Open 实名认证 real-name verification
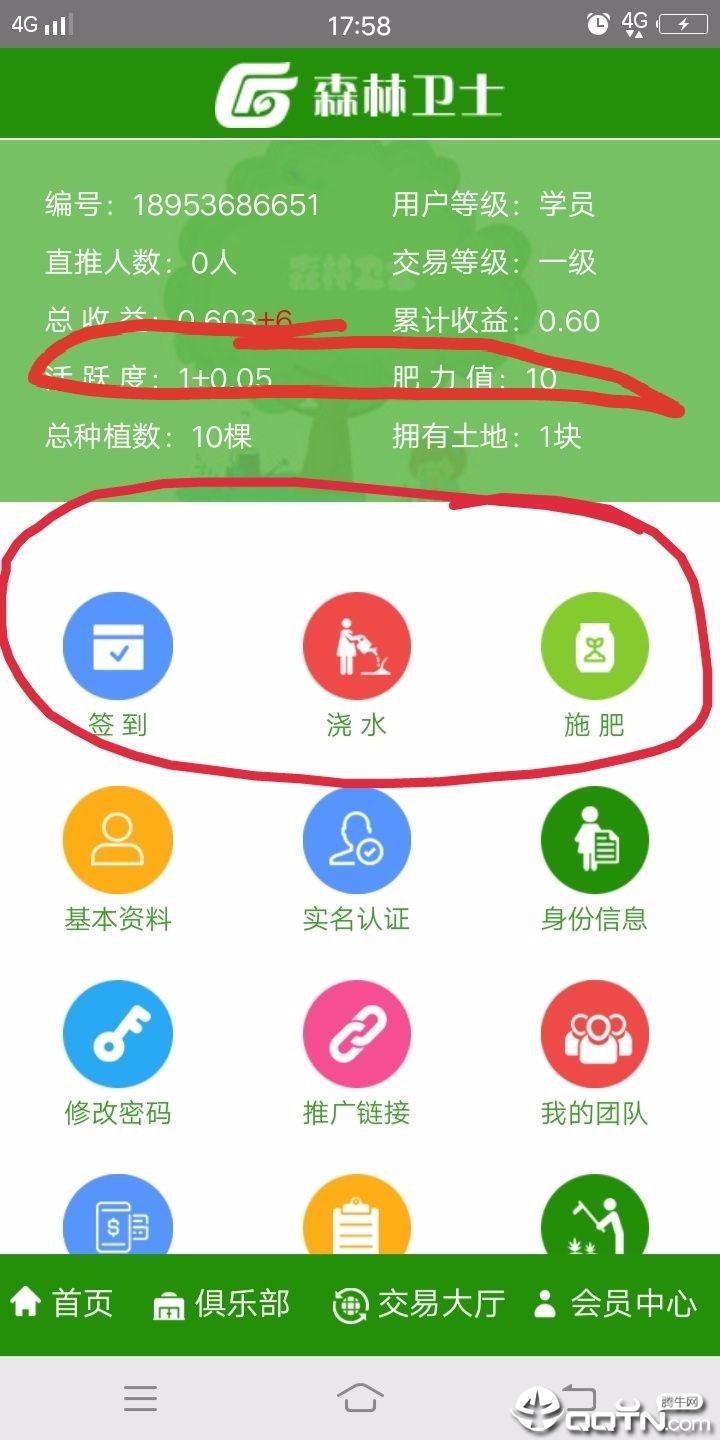The height and width of the screenshot is (1440, 720). pos(357,840)
